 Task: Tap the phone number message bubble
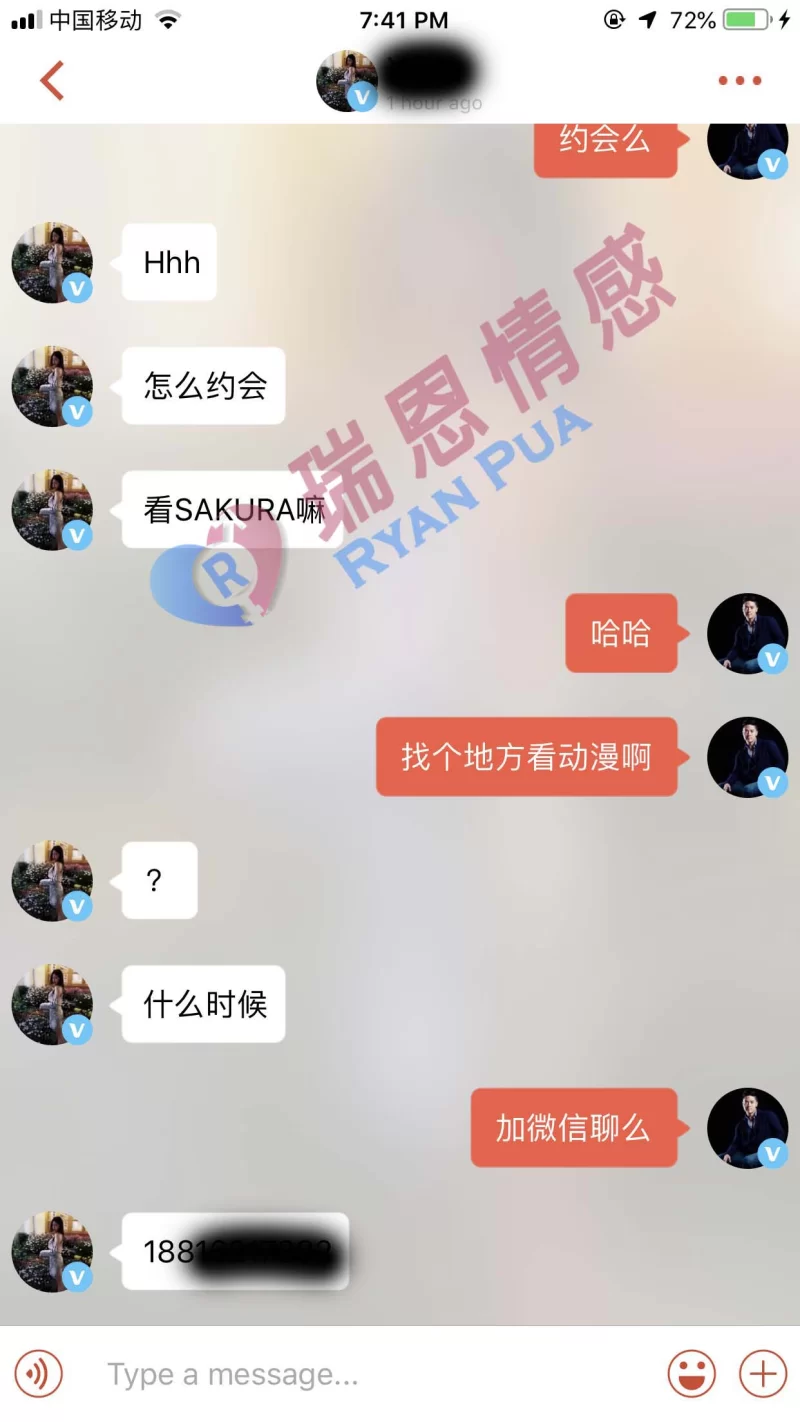[x=235, y=1251]
